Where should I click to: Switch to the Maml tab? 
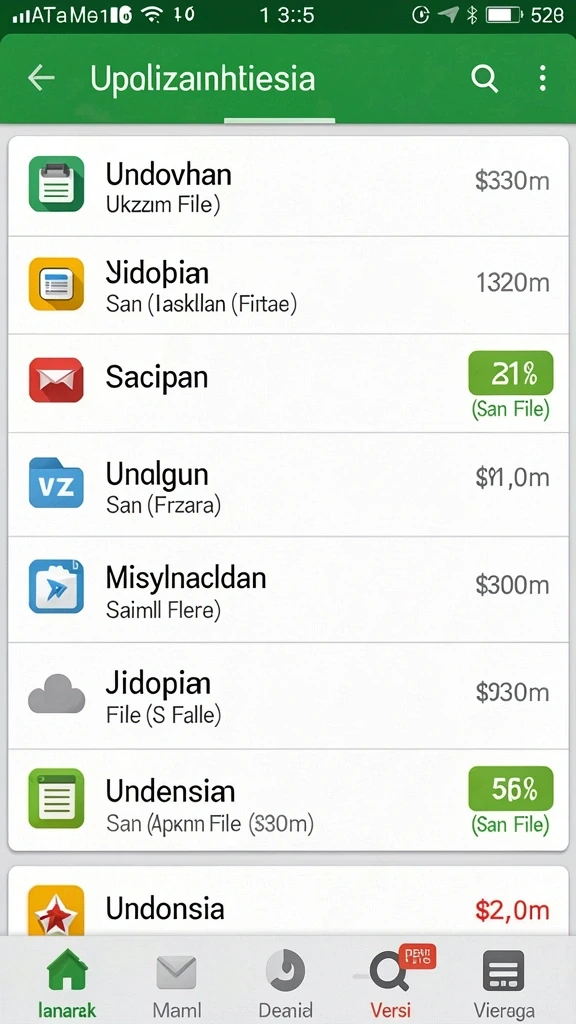point(176,982)
